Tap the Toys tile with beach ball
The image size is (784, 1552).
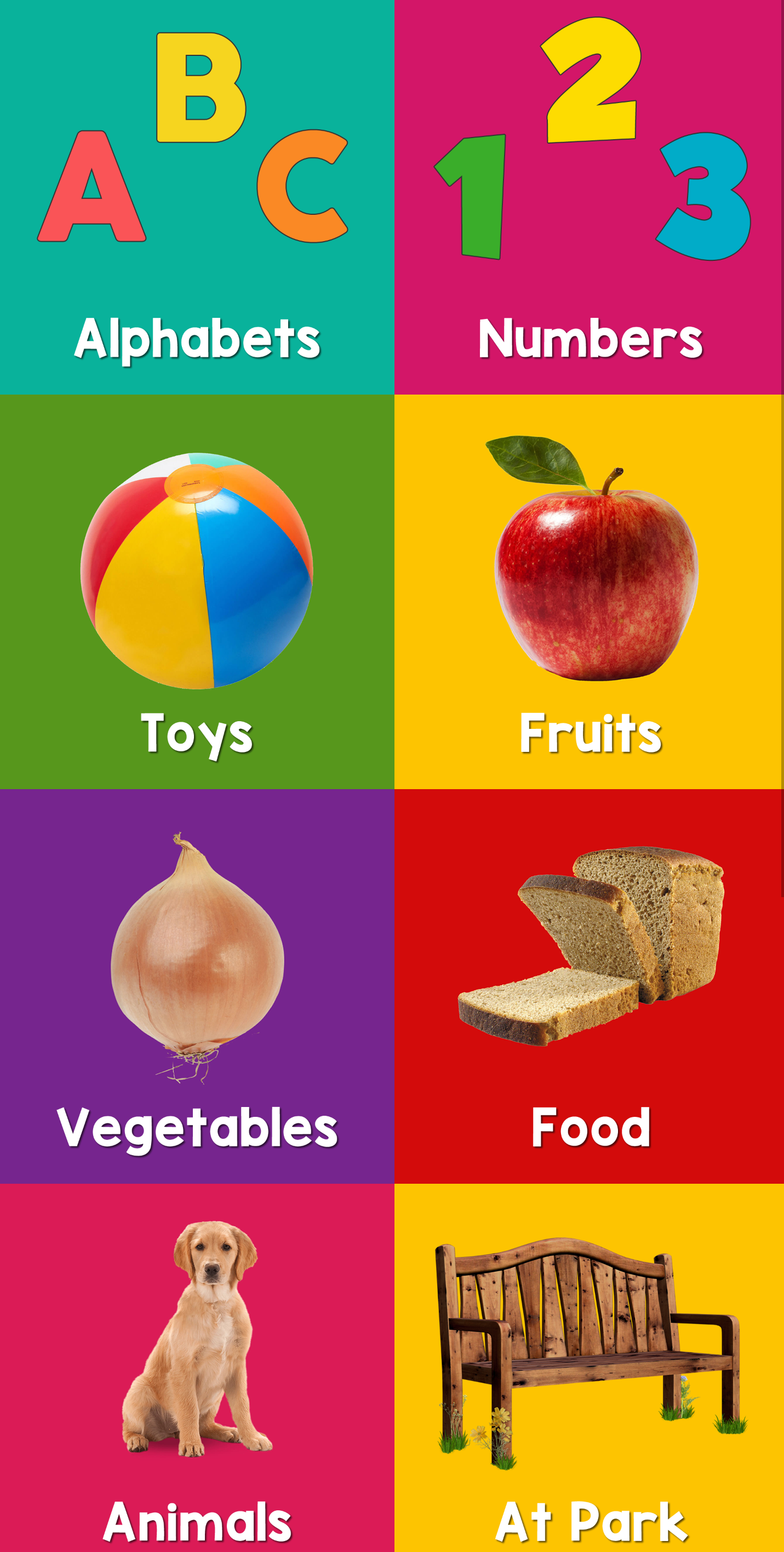click(x=197, y=592)
